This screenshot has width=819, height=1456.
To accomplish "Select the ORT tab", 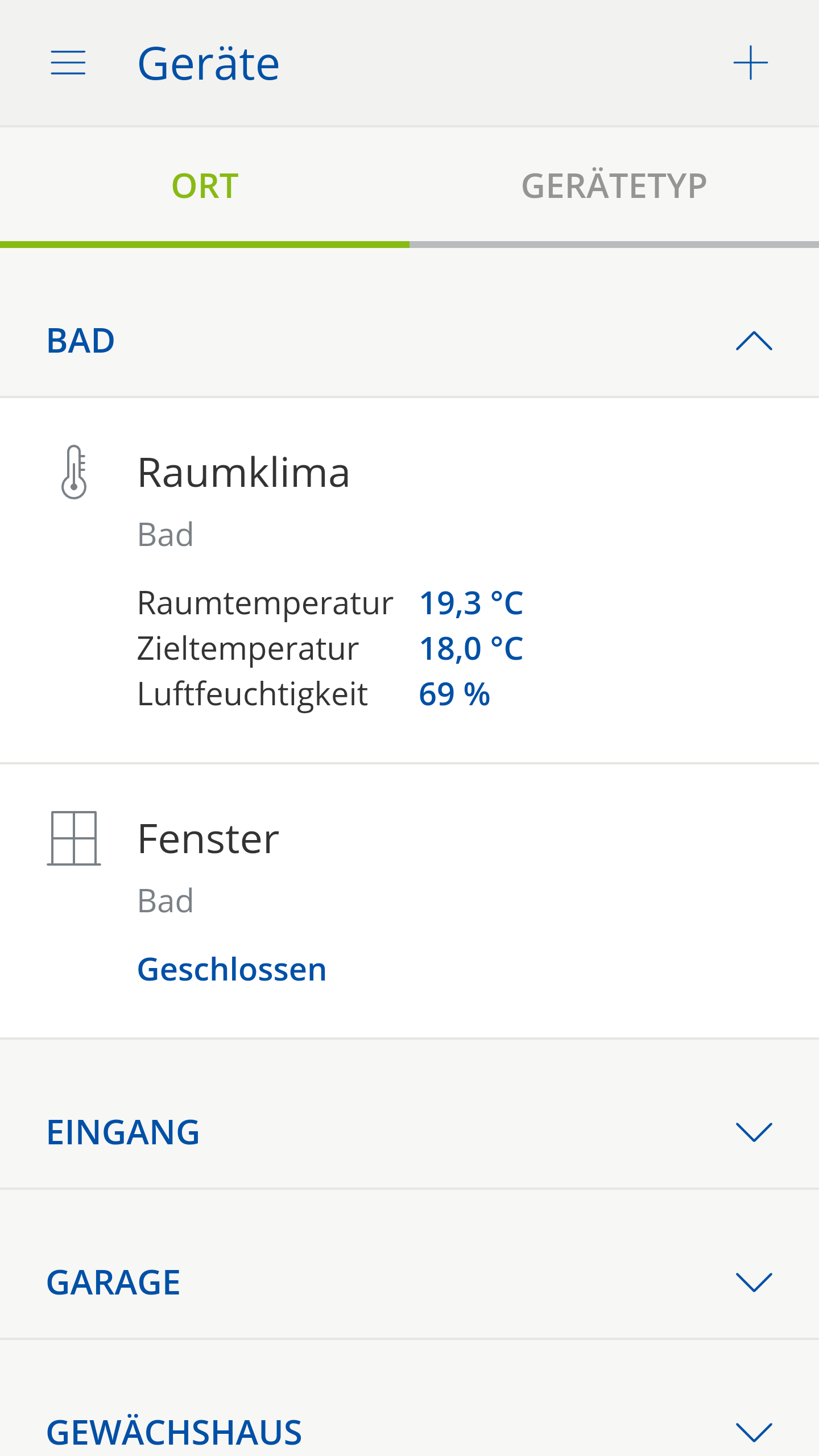I will tap(205, 187).
